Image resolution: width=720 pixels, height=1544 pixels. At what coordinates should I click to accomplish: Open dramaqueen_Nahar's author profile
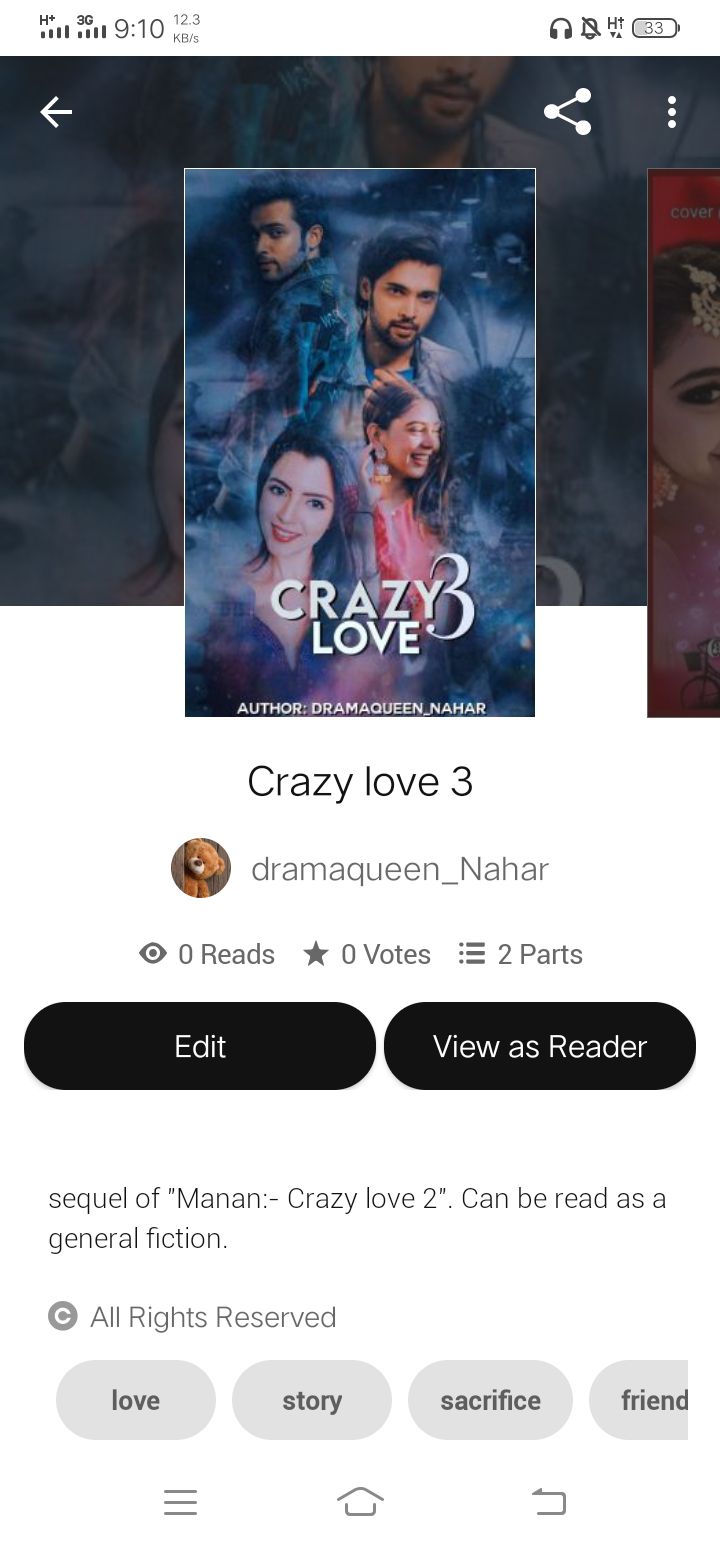click(x=360, y=868)
